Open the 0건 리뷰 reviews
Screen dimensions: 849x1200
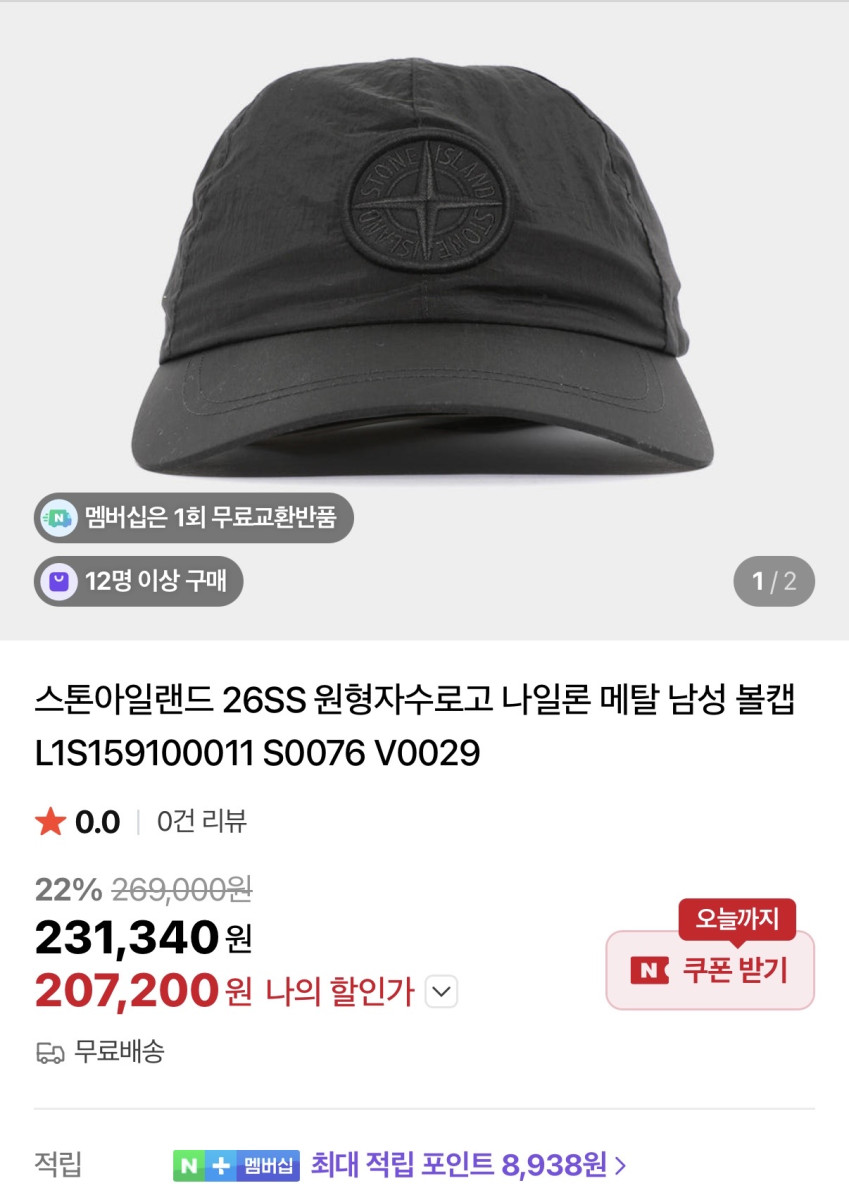[202, 822]
